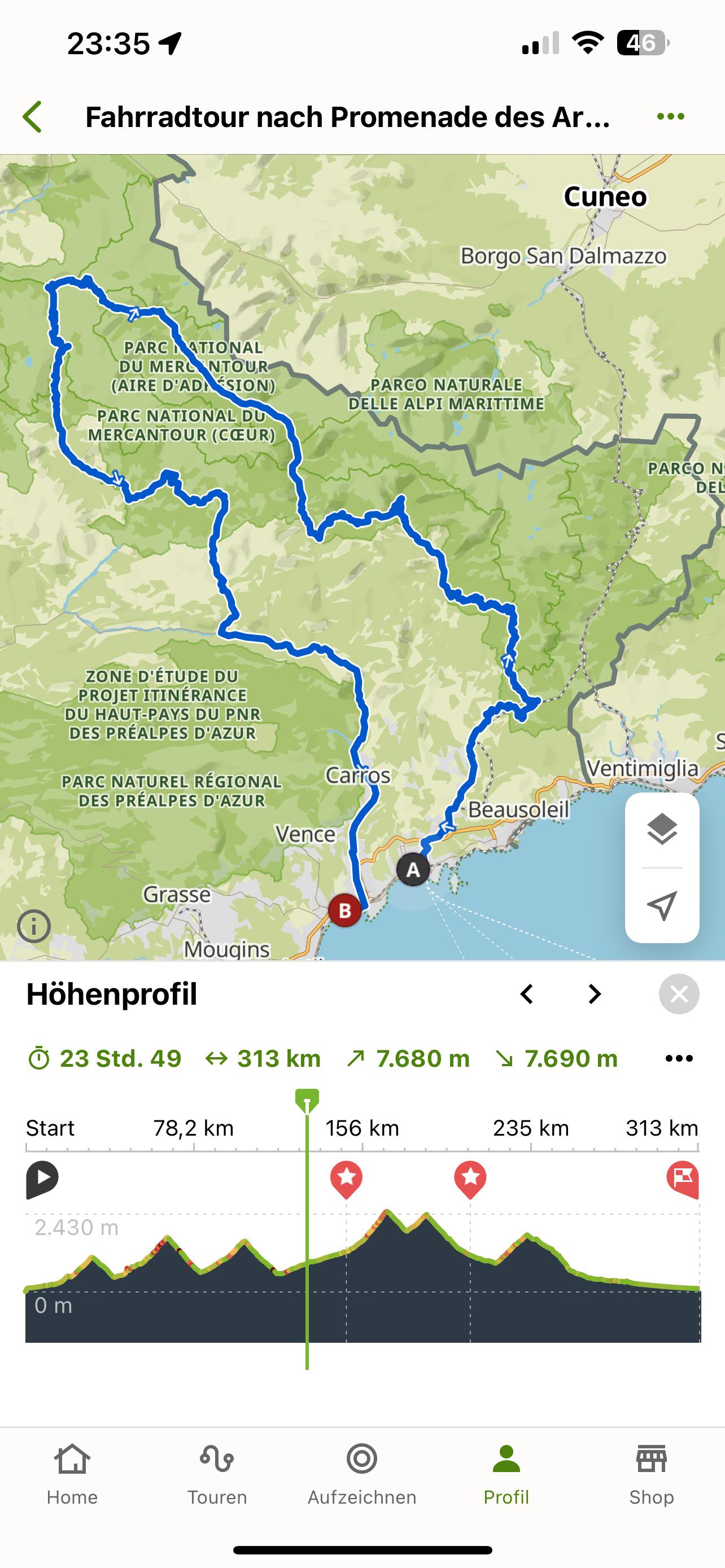Screen dimensions: 725x1568
Task: Open map layers selector
Action: pyautogui.click(x=662, y=830)
